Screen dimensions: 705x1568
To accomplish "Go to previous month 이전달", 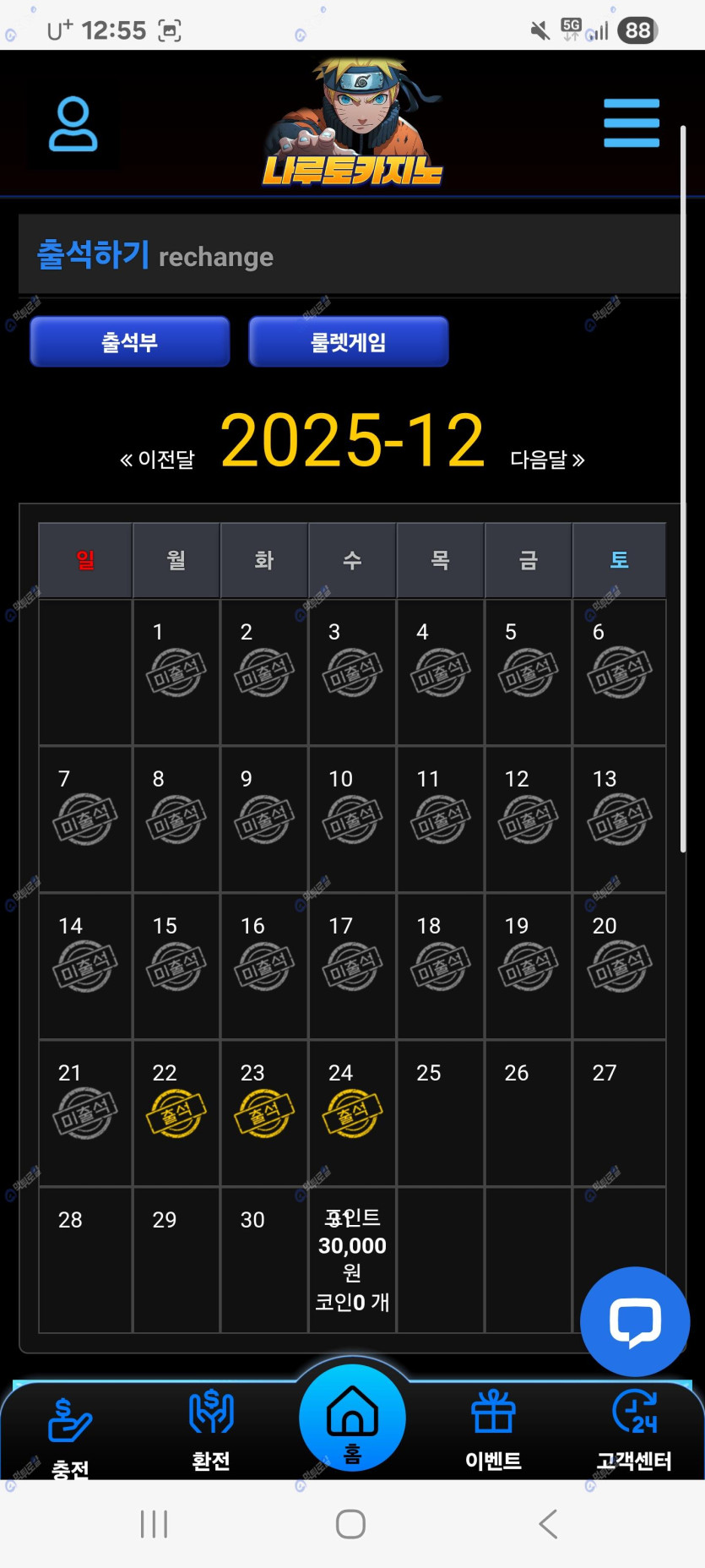I will click(x=158, y=460).
